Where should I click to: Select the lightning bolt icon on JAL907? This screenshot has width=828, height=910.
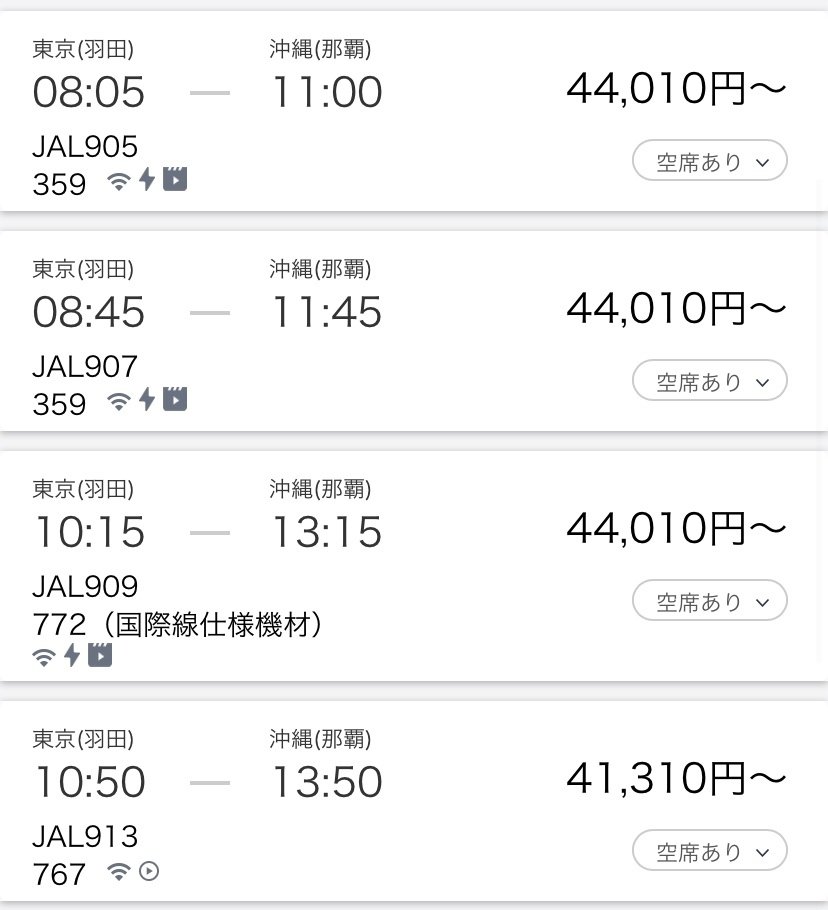146,400
